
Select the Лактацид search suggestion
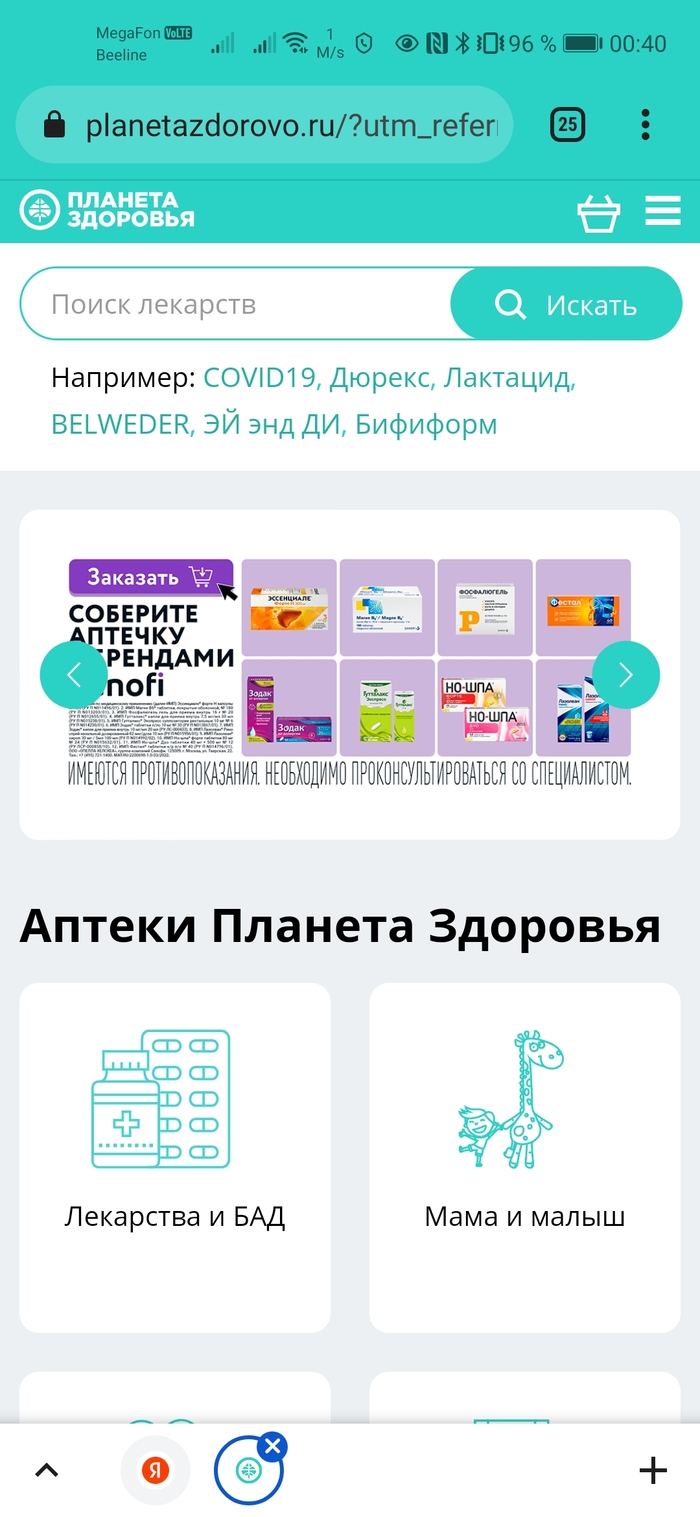pos(509,379)
